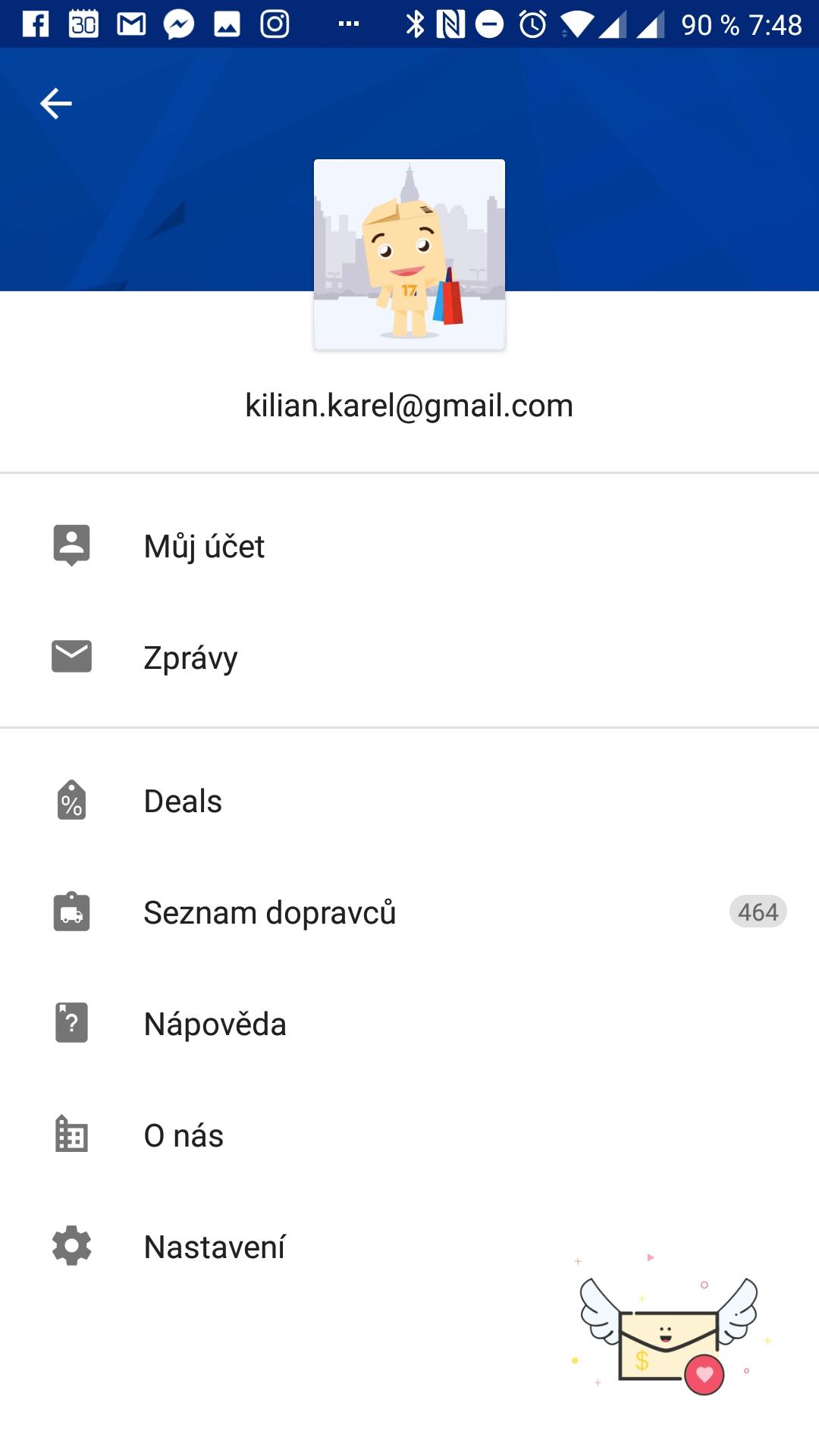This screenshot has height=1456, width=819.
Task: Open Seznam dopravců list
Action: tap(269, 912)
